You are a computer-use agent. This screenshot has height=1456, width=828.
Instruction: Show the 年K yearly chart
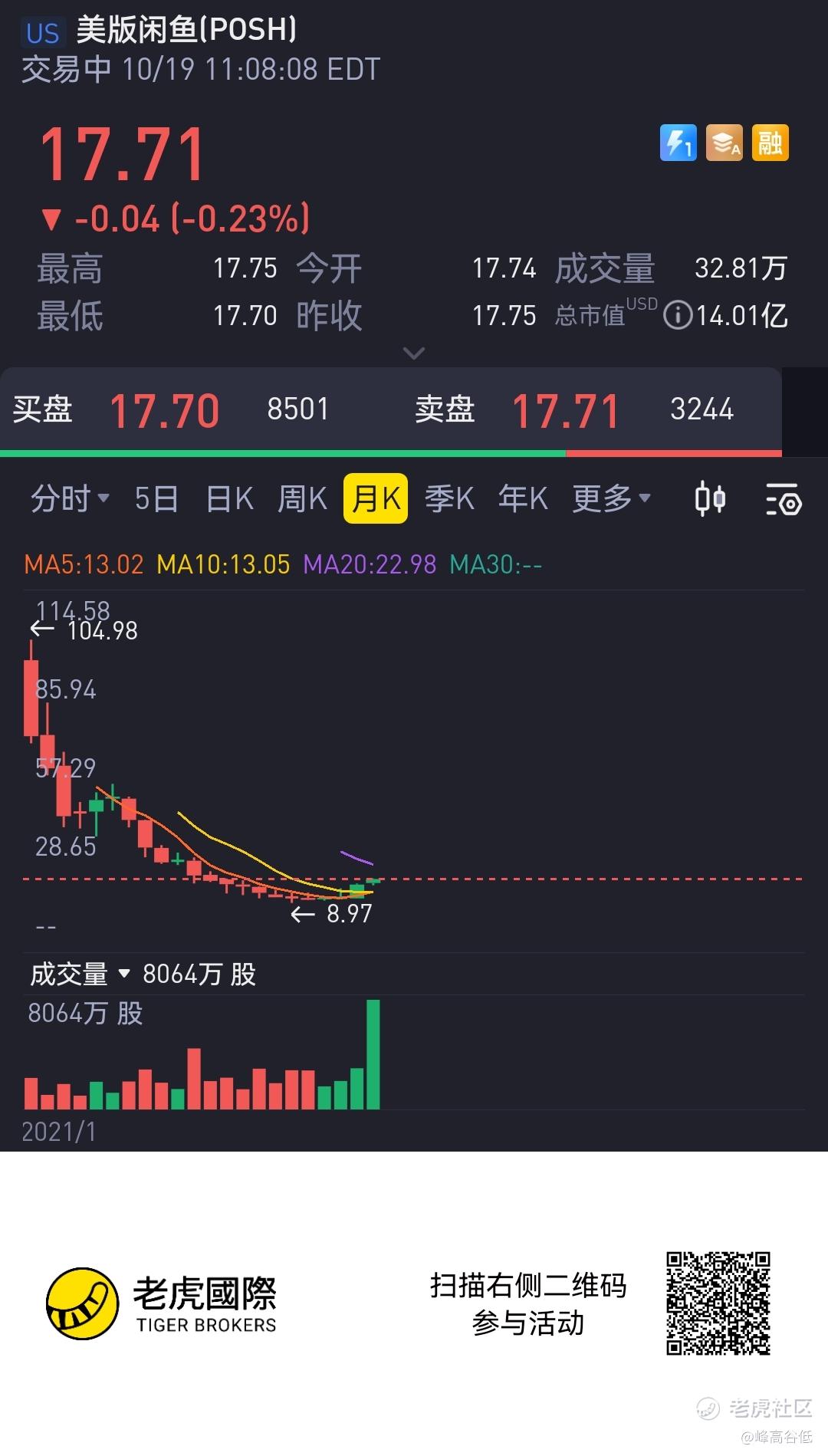523,499
